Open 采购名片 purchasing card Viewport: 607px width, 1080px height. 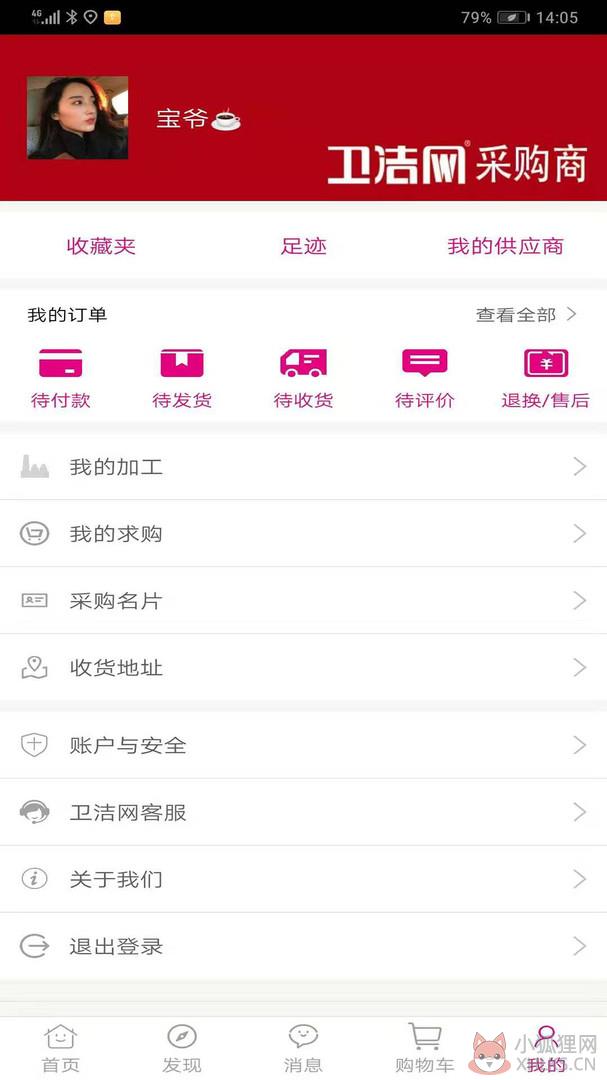[303, 601]
